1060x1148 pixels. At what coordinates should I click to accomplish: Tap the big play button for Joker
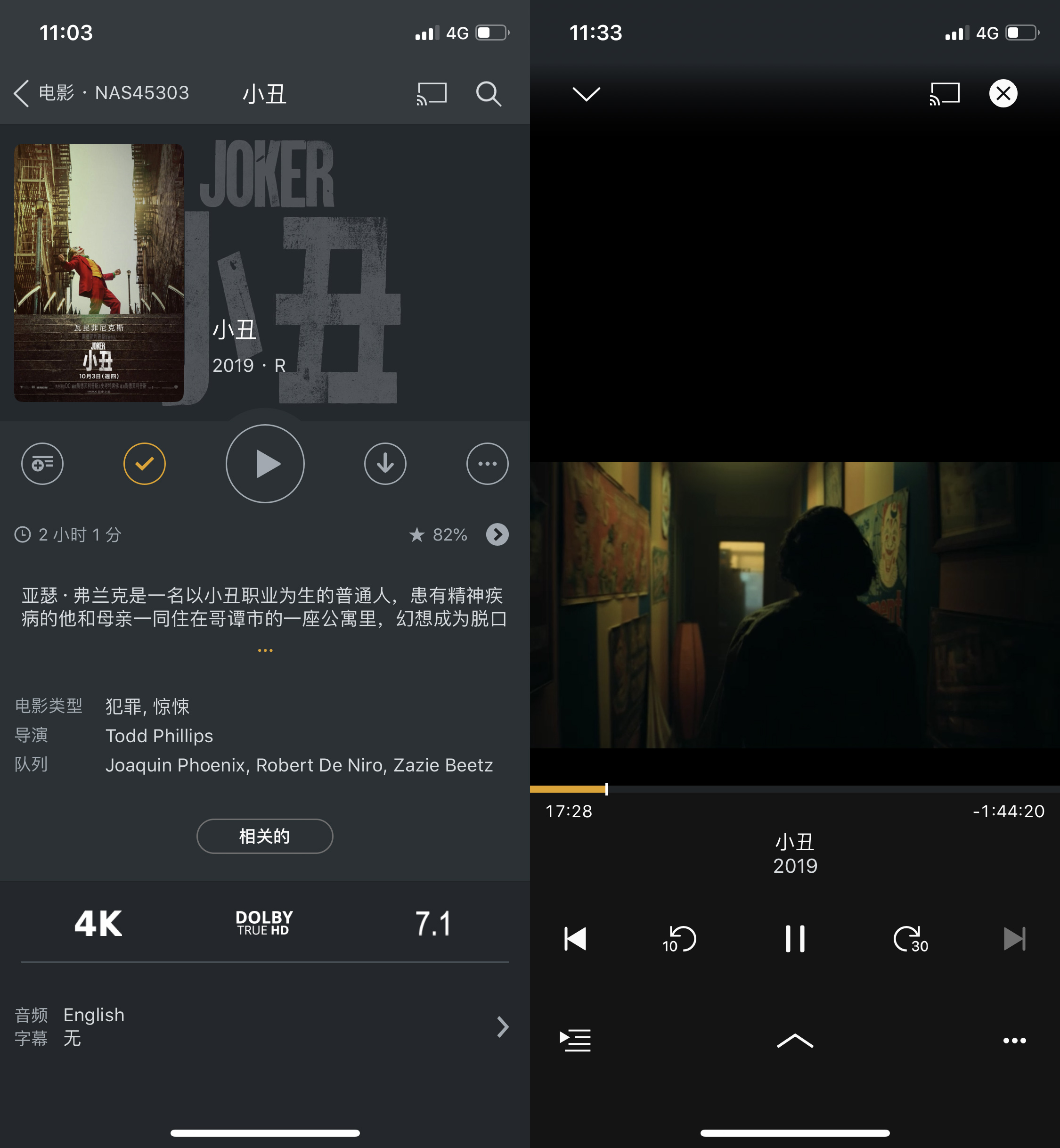click(264, 464)
